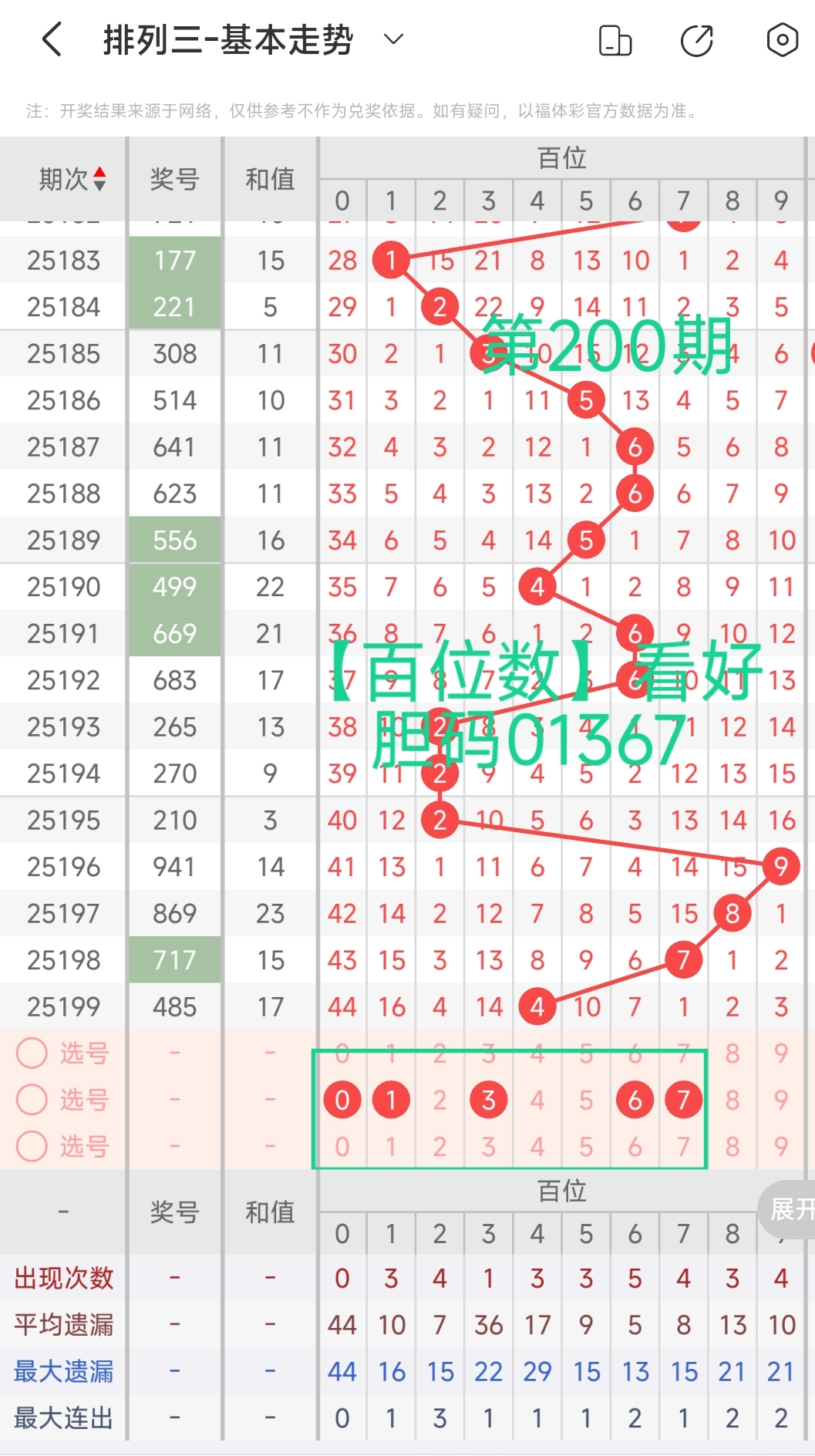Viewport: 815px width, 1456px height.
Task: Open the floating-window icon in the top bar
Action: (x=615, y=39)
